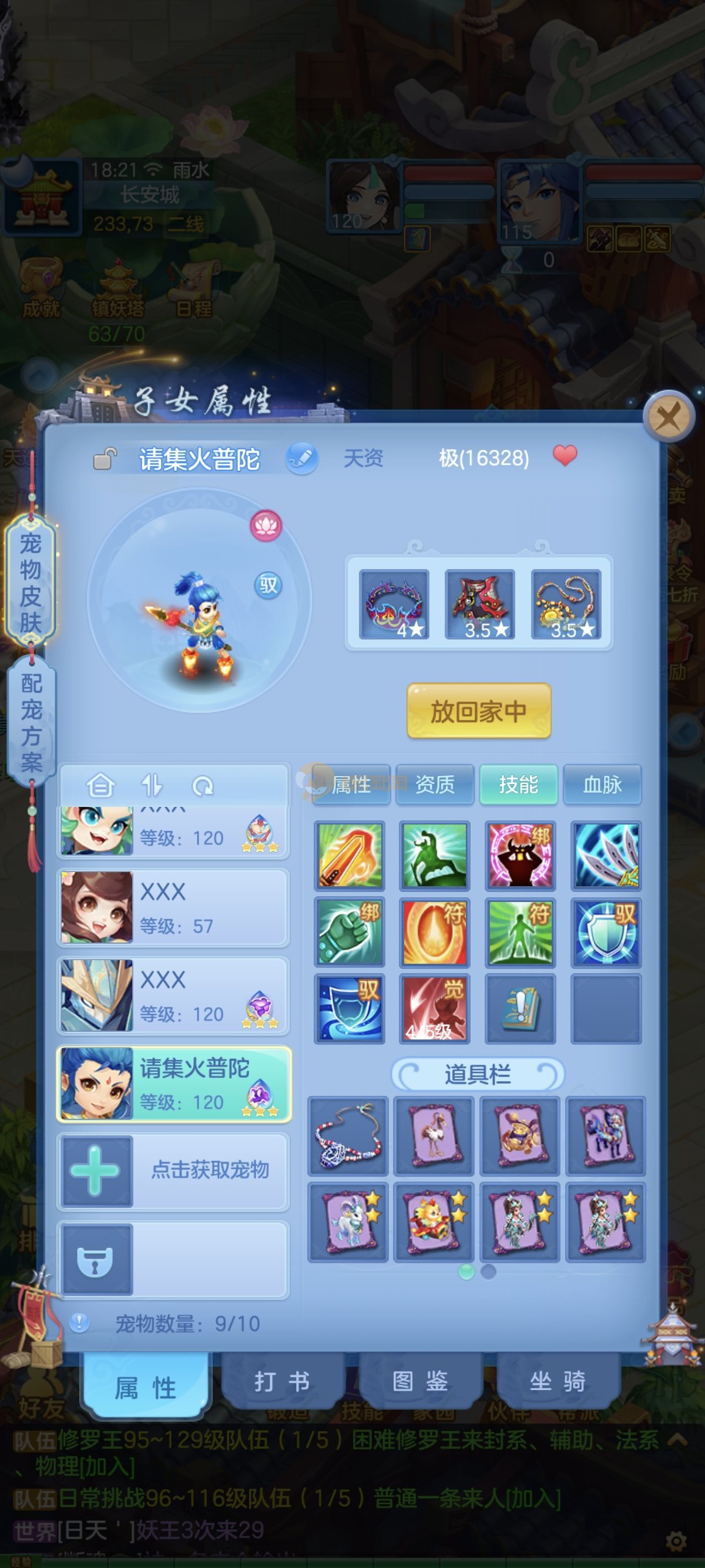The height and width of the screenshot is (1568, 705).
Task: Tap 点击获取宠物 to add a pet
Action: (173, 1170)
